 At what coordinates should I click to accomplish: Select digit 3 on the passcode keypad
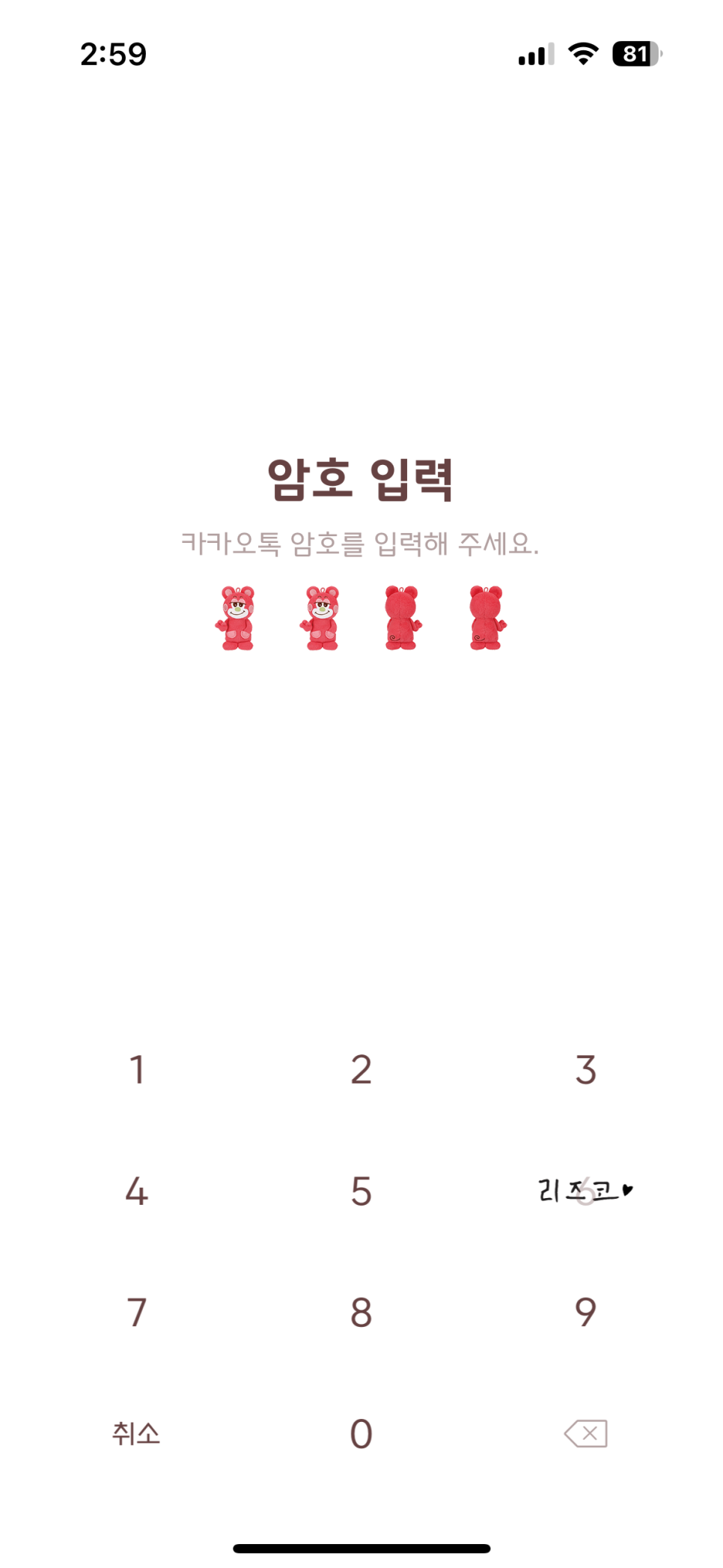[x=586, y=1069]
